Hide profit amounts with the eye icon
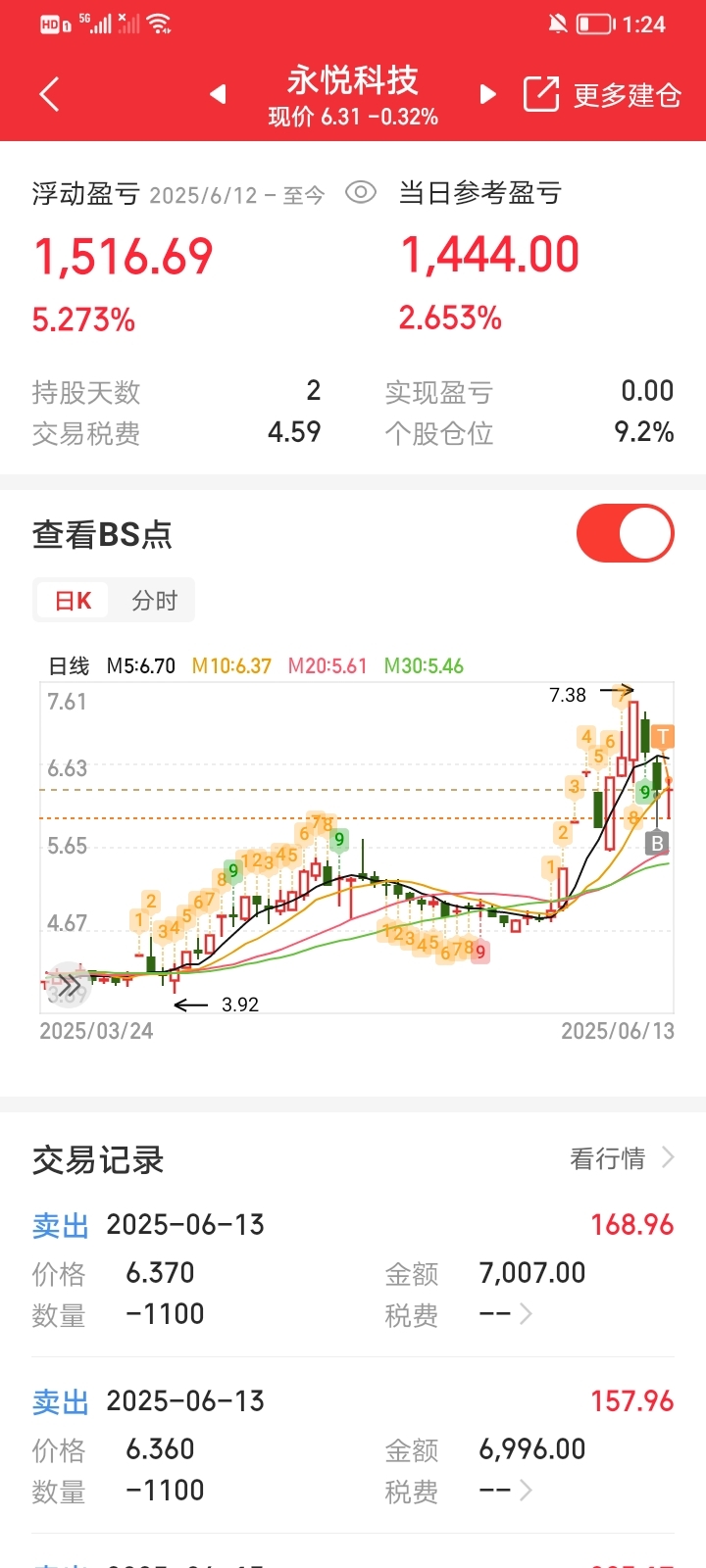Viewport: 706px width, 1568px height. tap(361, 192)
